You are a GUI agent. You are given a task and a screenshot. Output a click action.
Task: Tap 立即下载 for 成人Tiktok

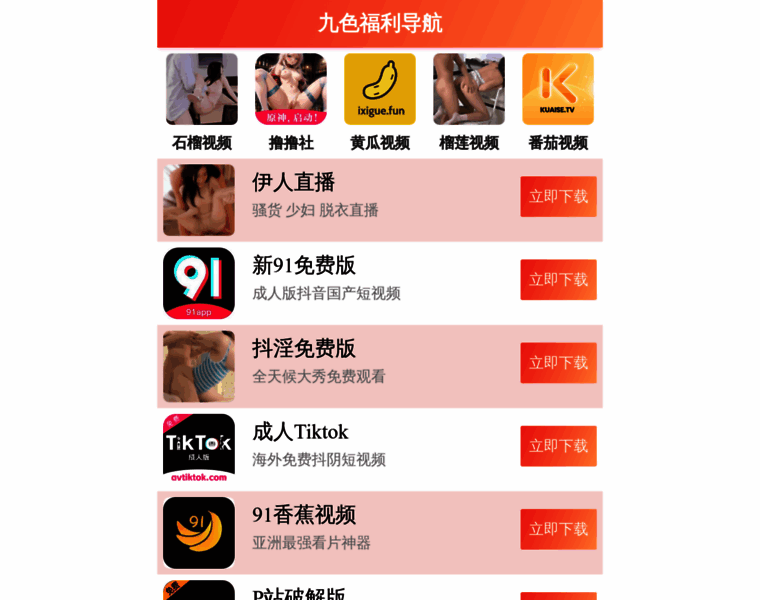pos(558,446)
